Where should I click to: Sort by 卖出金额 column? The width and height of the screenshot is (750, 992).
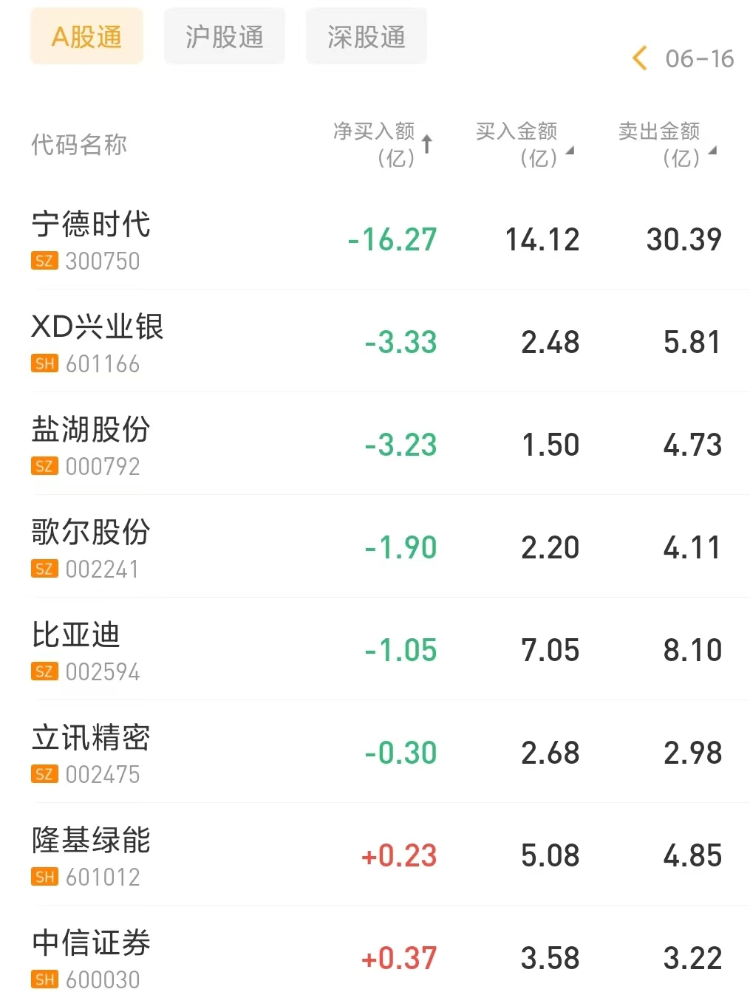(667, 144)
